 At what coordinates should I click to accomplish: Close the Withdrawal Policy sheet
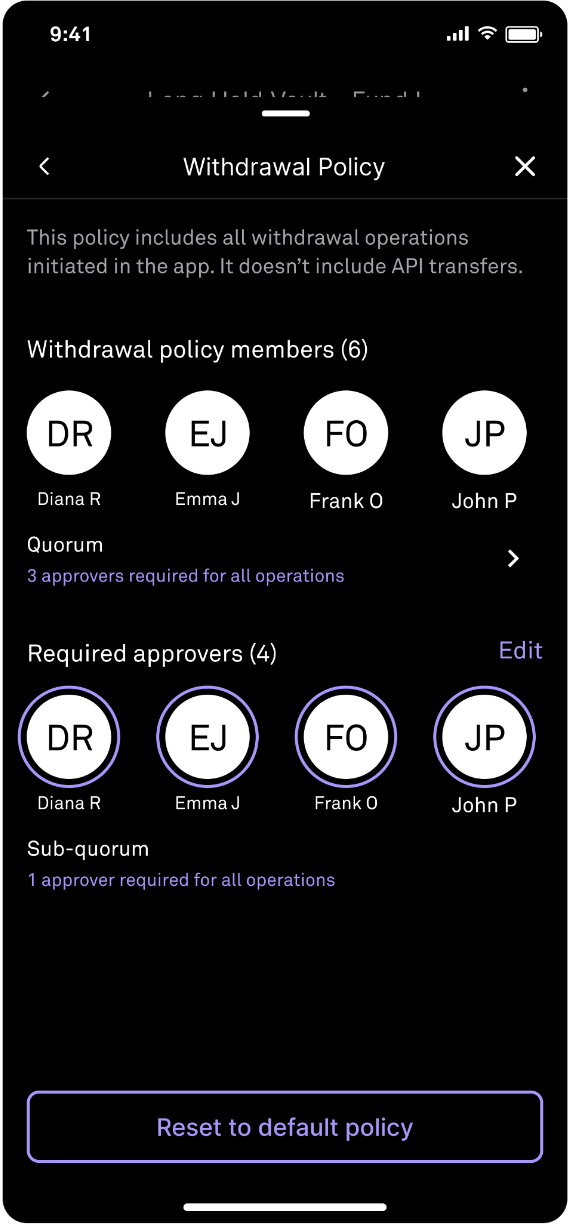(x=525, y=167)
